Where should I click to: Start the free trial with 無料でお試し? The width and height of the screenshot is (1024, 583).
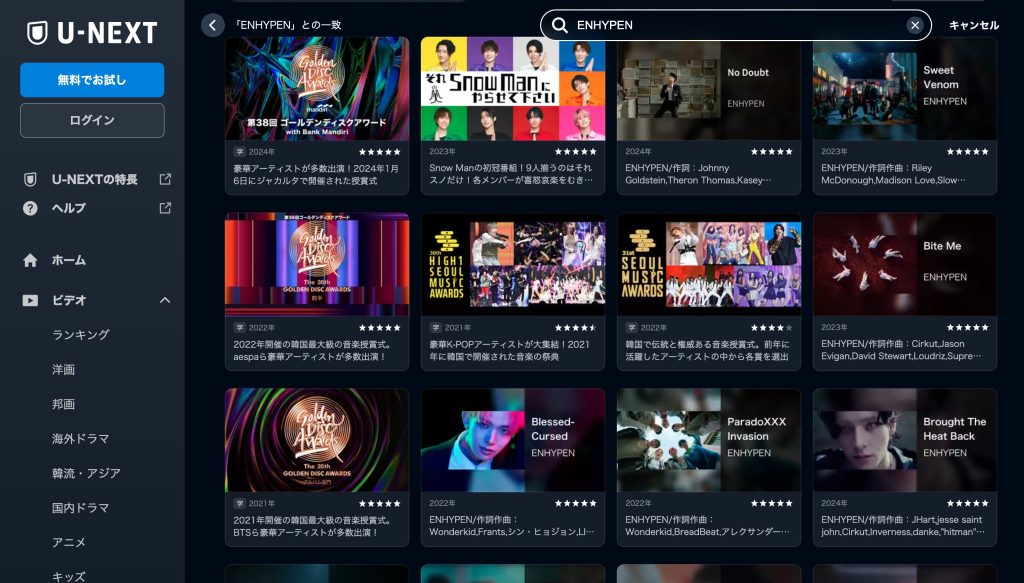point(92,80)
